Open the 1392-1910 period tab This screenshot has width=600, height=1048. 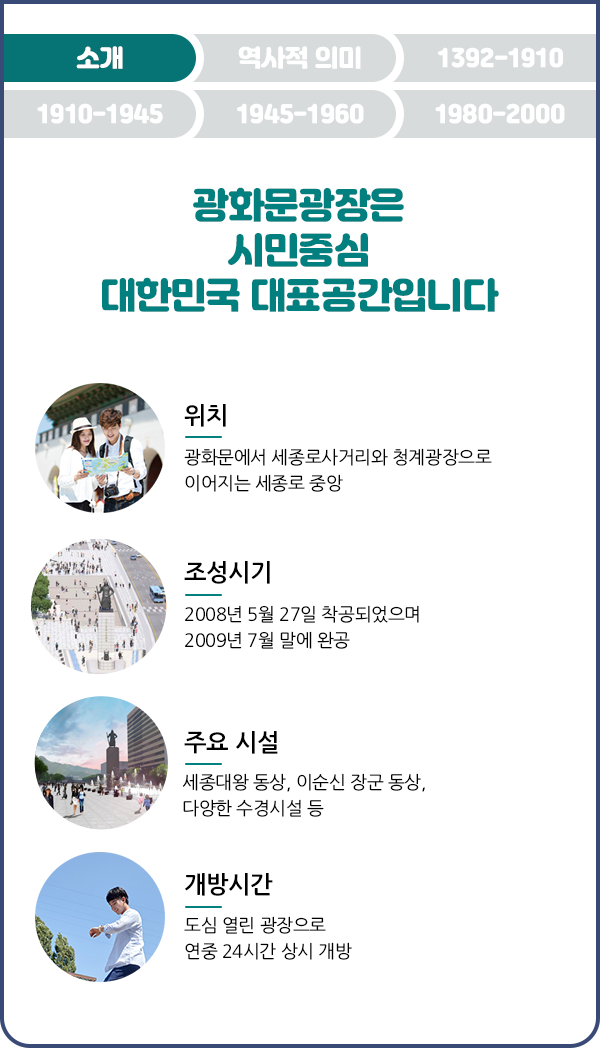499,58
